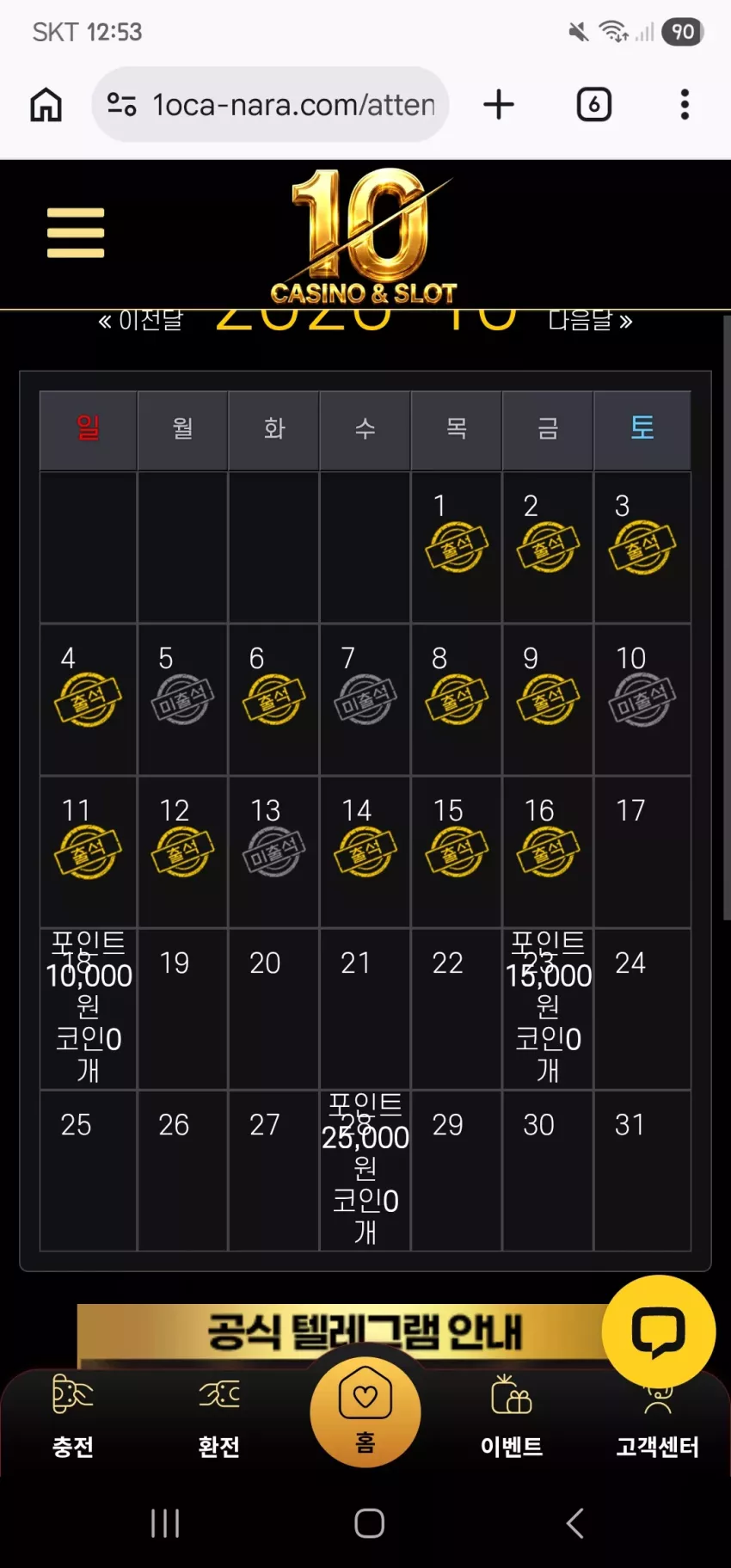Go to previous month 이전달
731x1568 pixels.
point(140,321)
